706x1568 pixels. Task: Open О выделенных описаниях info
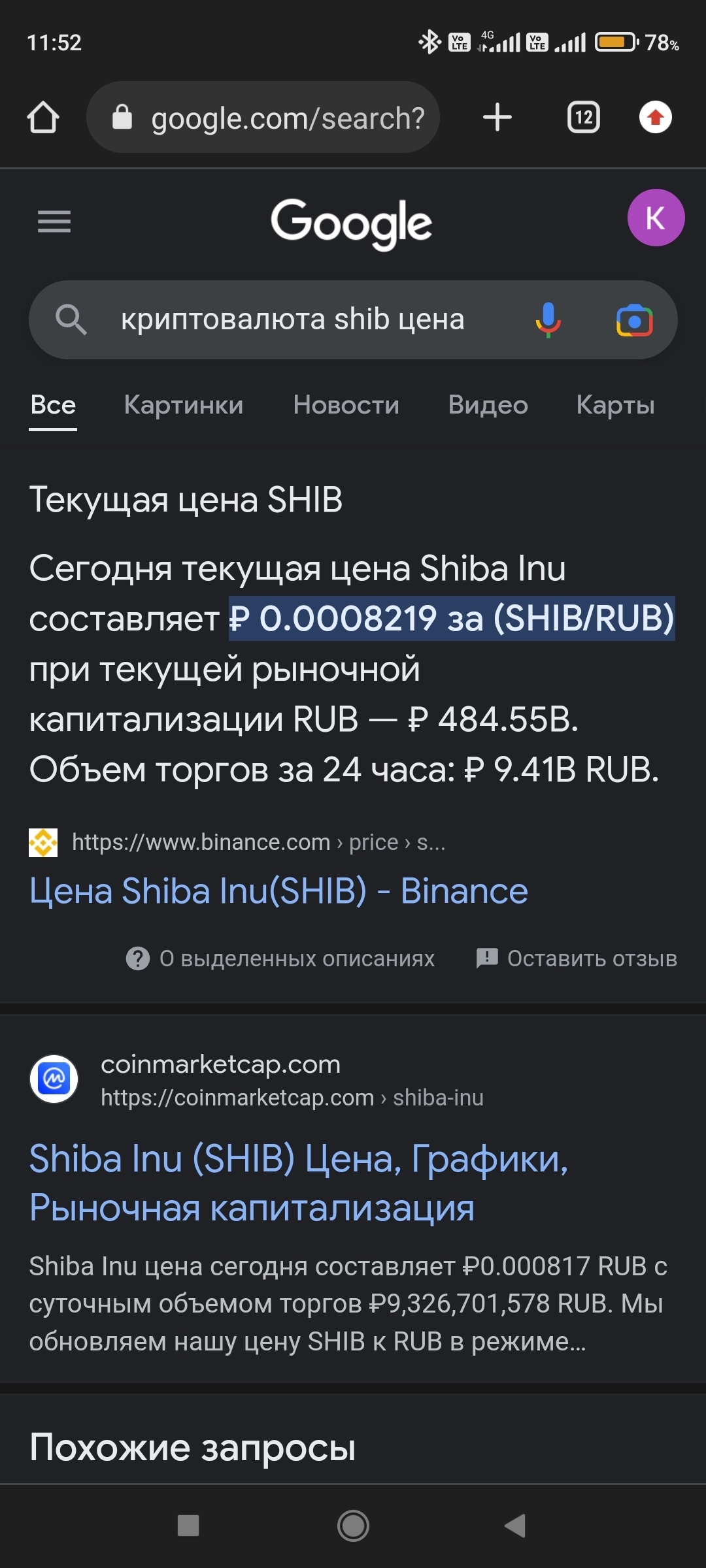[x=281, y=958]
